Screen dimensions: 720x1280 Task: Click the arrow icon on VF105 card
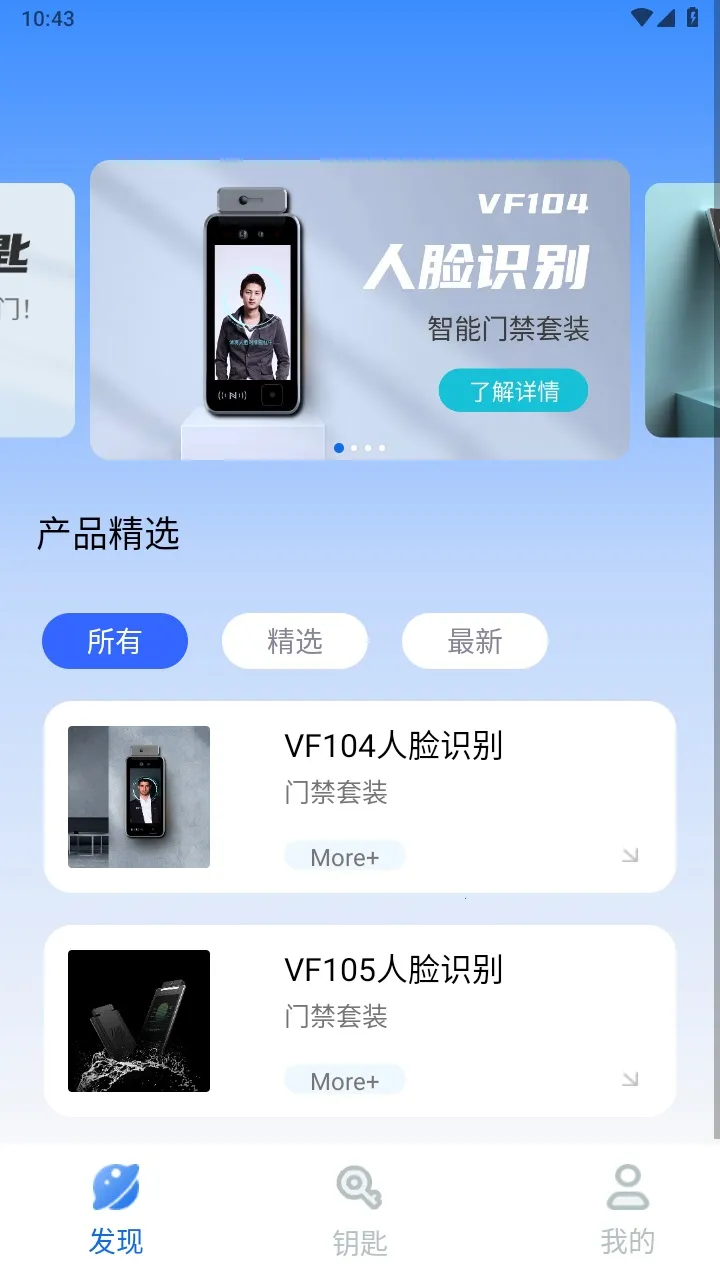(x=628, y=1080)
